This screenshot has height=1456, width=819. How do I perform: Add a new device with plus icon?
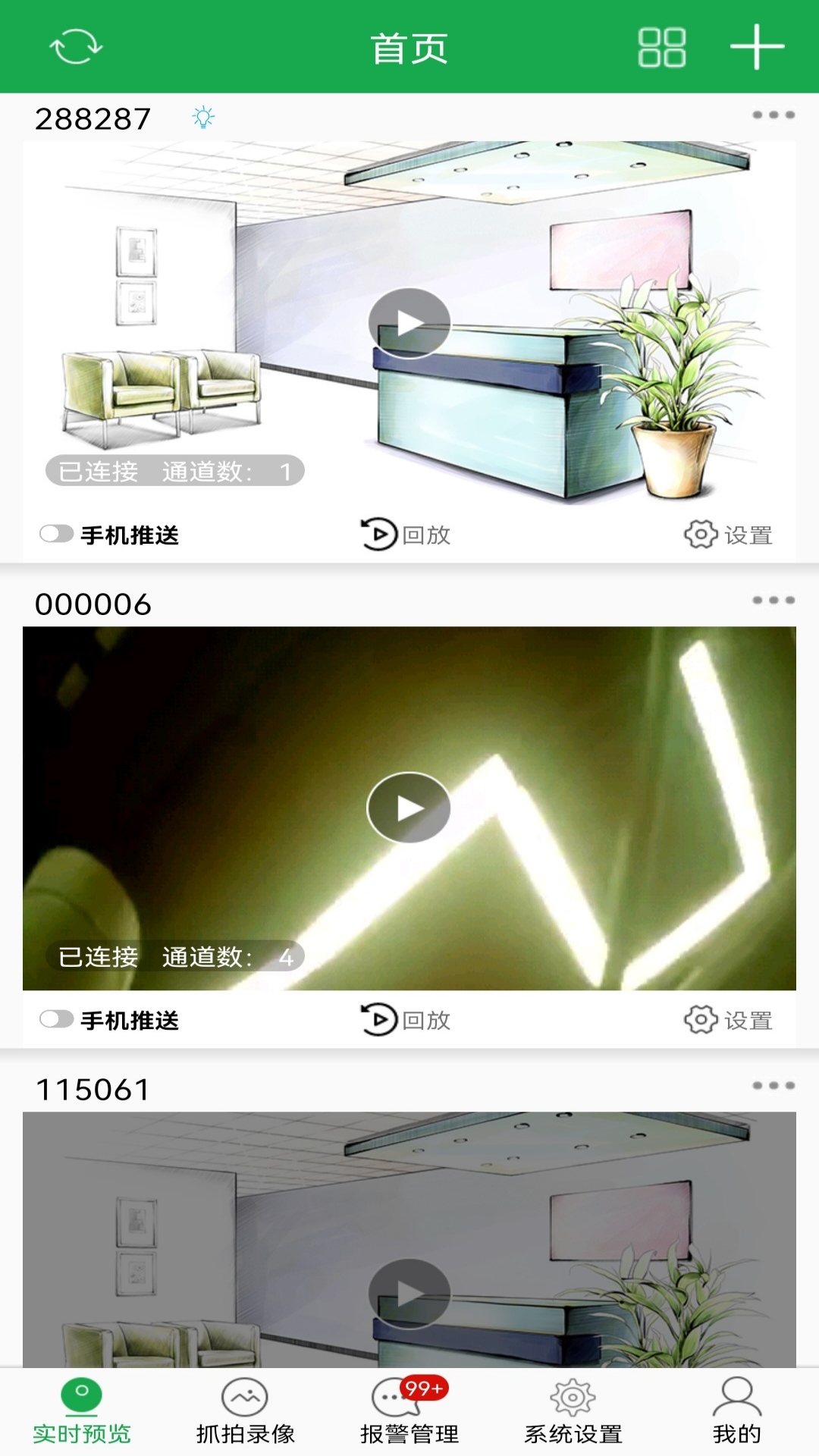click(x=757, y=47)
